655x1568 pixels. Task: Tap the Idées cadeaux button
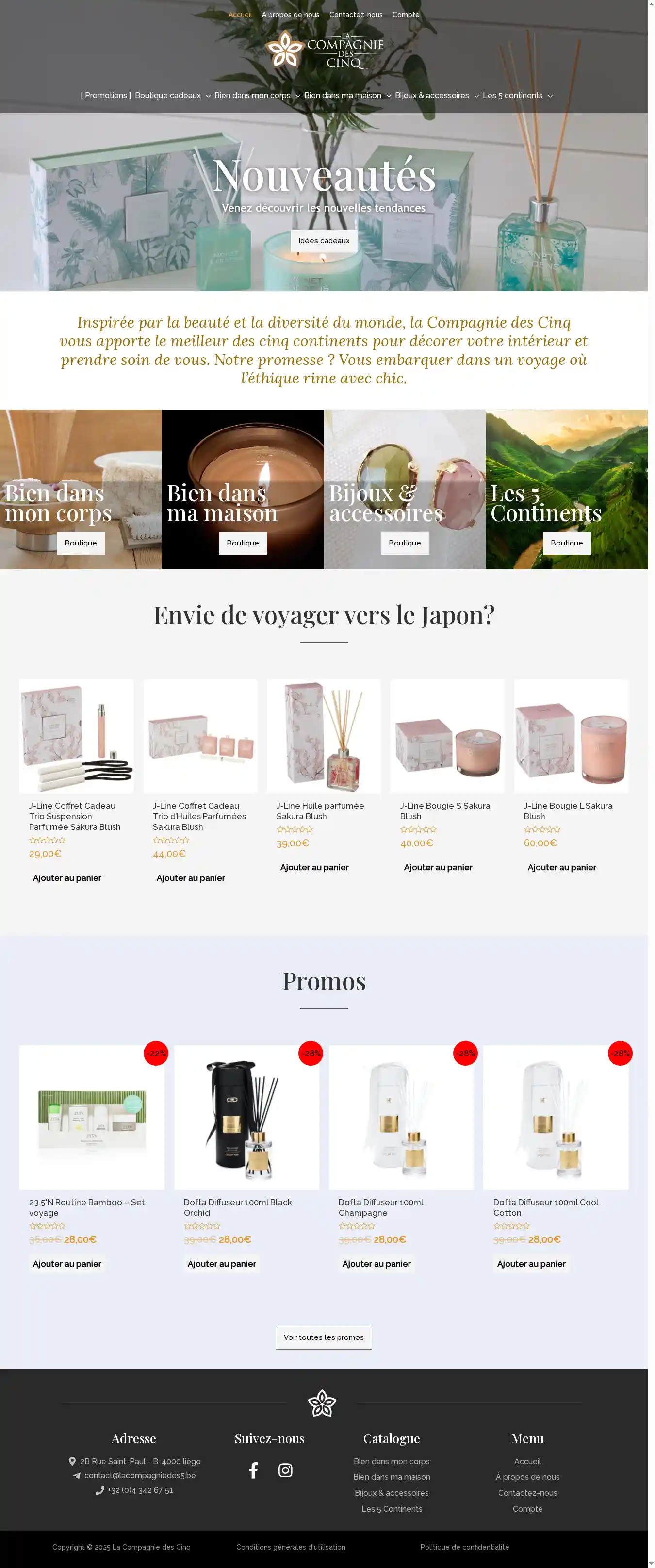coord(324,240)
